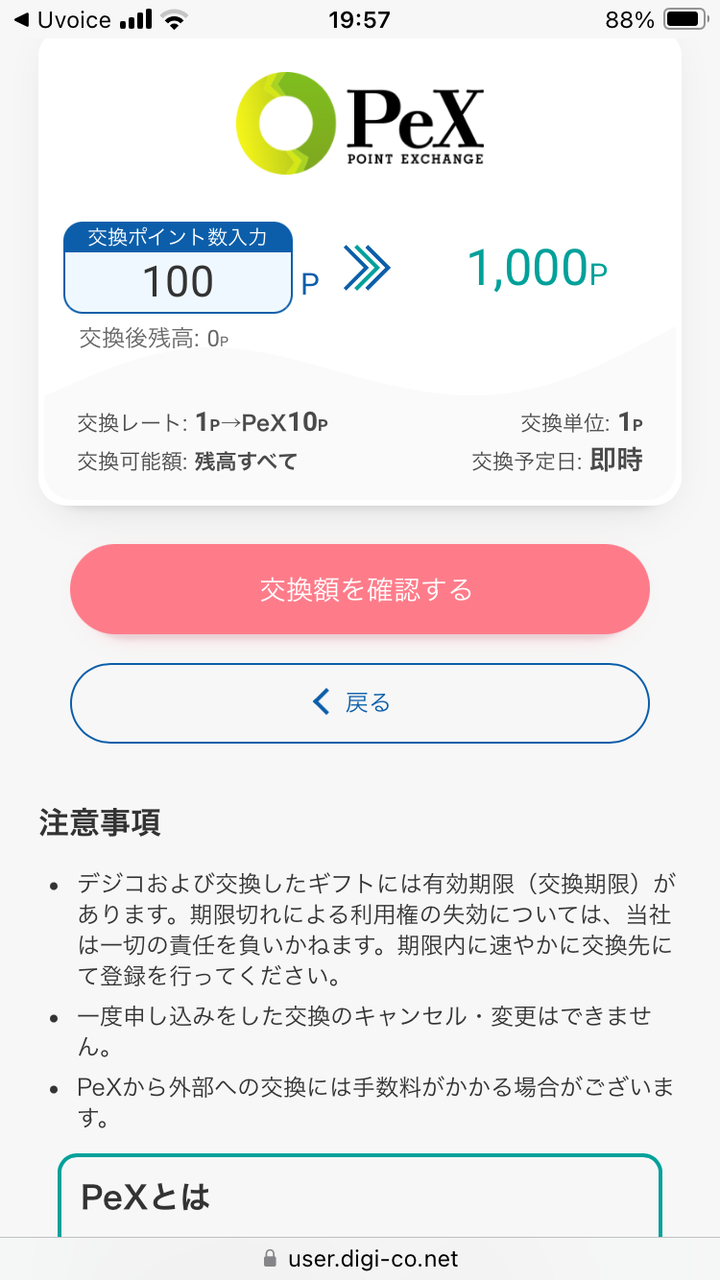
Task: Return to Uvoice app via status bar
Action: pyautogui.click(x=62, y=19)
